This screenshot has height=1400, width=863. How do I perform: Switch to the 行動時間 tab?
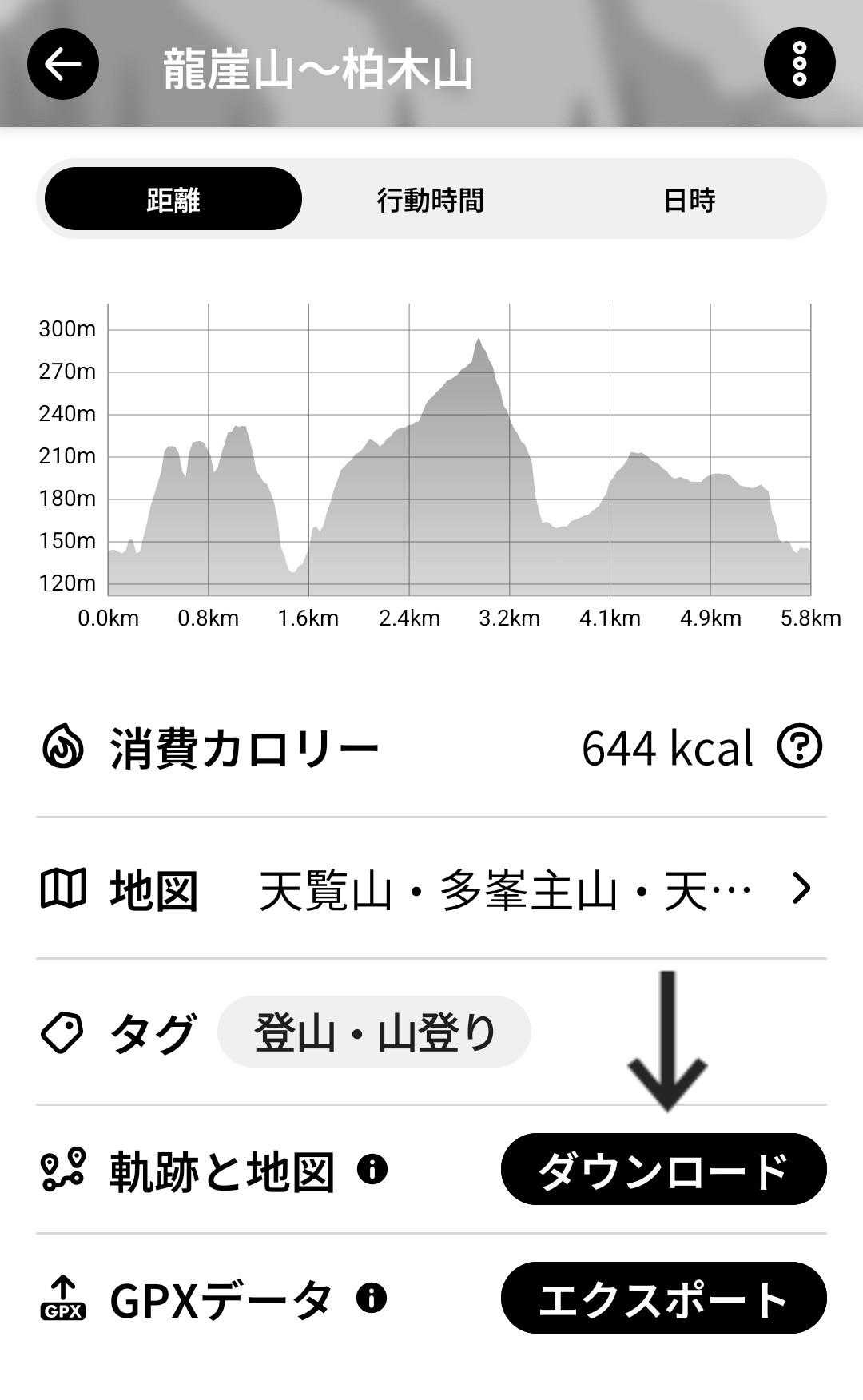pos(431,199)
